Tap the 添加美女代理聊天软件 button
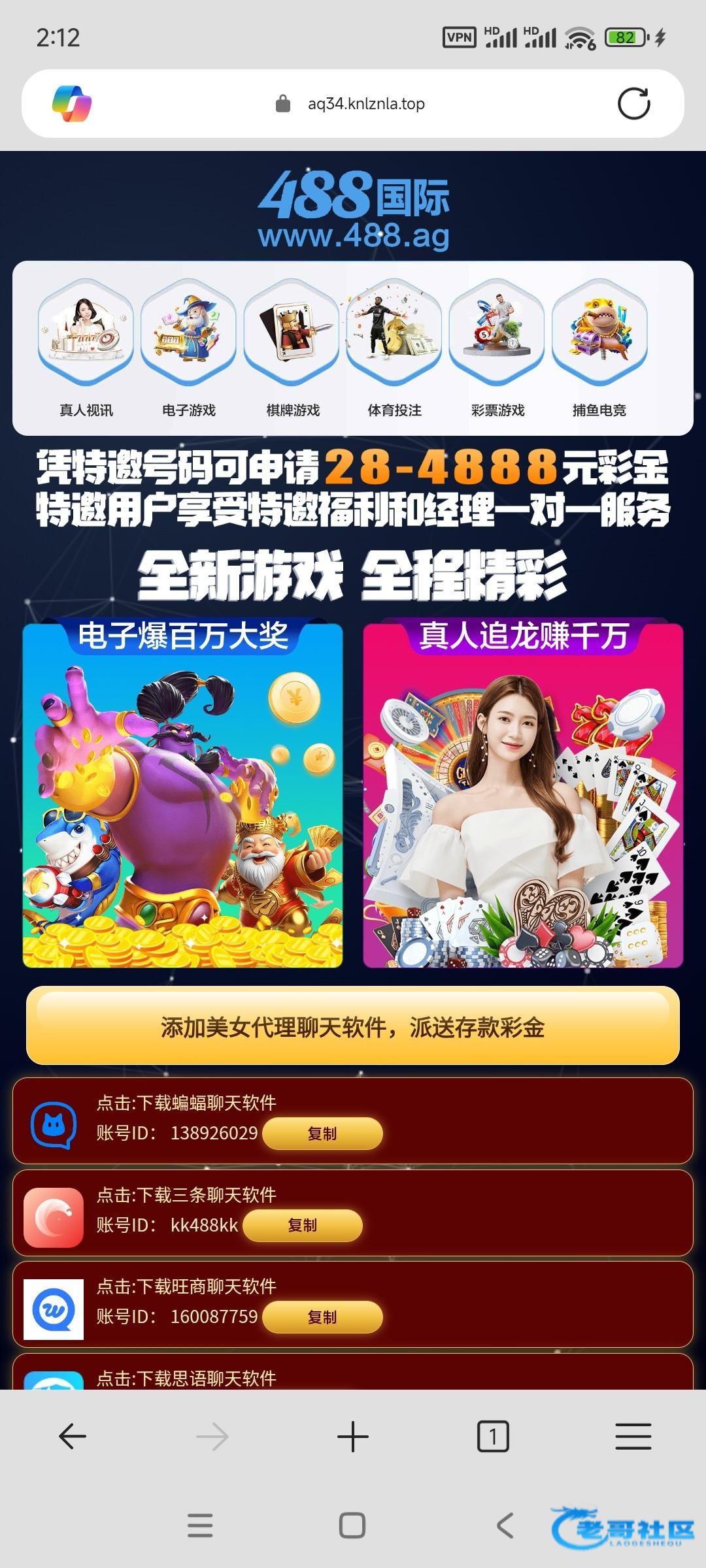The width and height of the screenshot is (706, 1568). 353,1026
